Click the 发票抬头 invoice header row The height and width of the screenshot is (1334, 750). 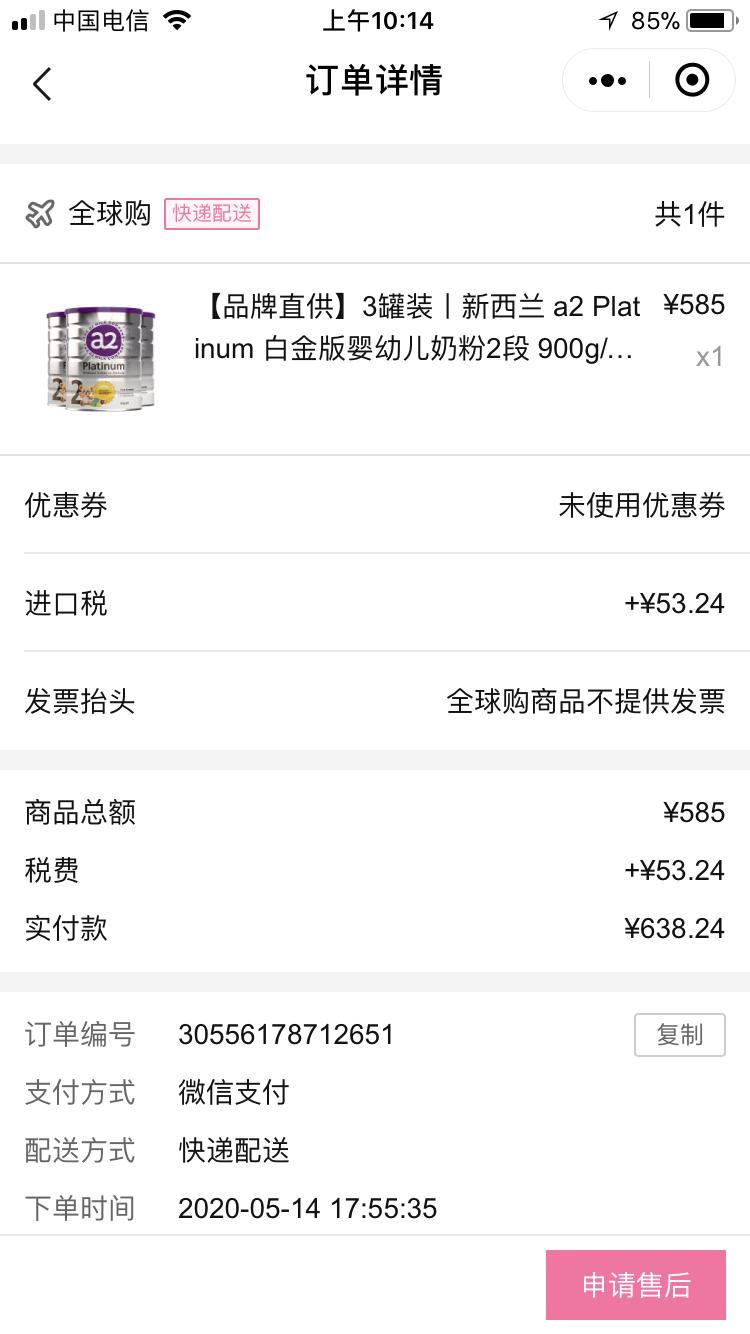click(375, 702)
